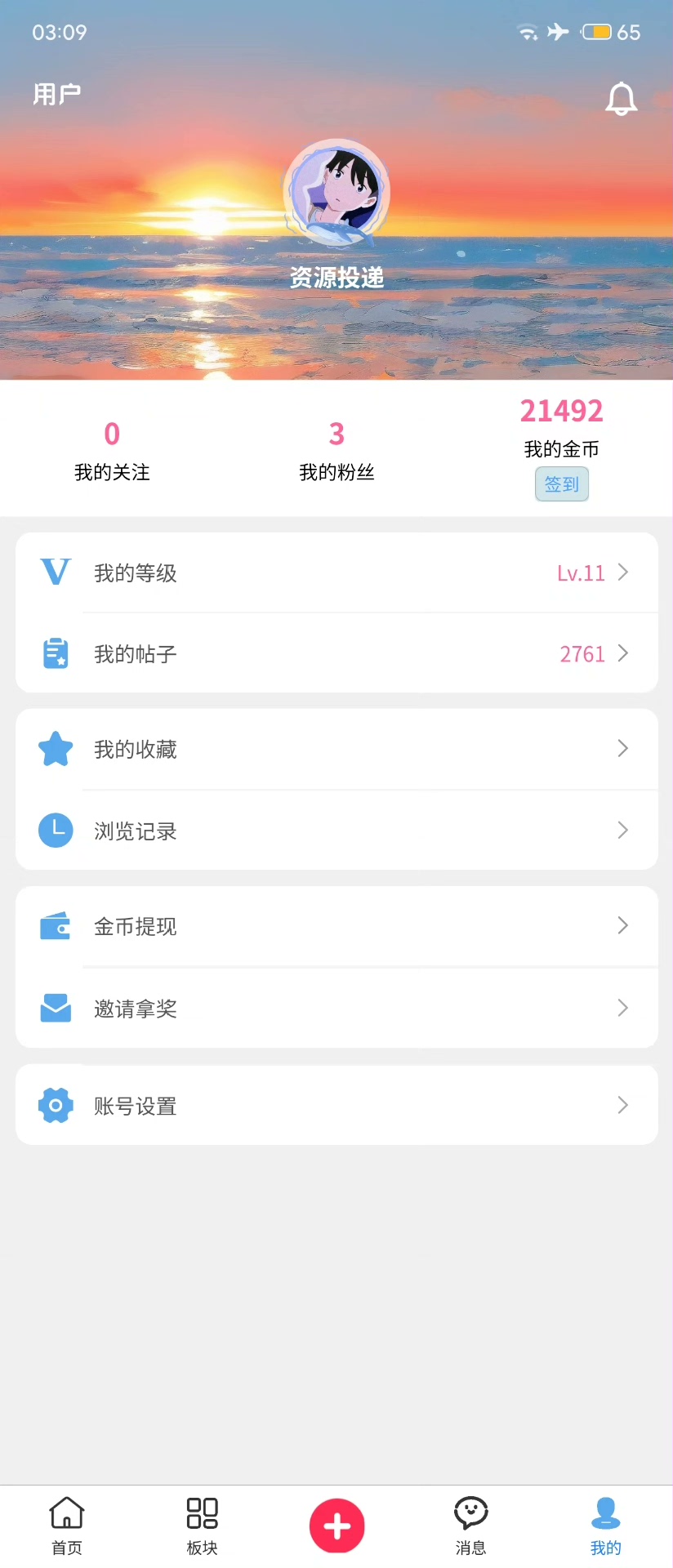Tap the 签到 check-in button
The image size is (673, 1568).
(x=562, y=484)
